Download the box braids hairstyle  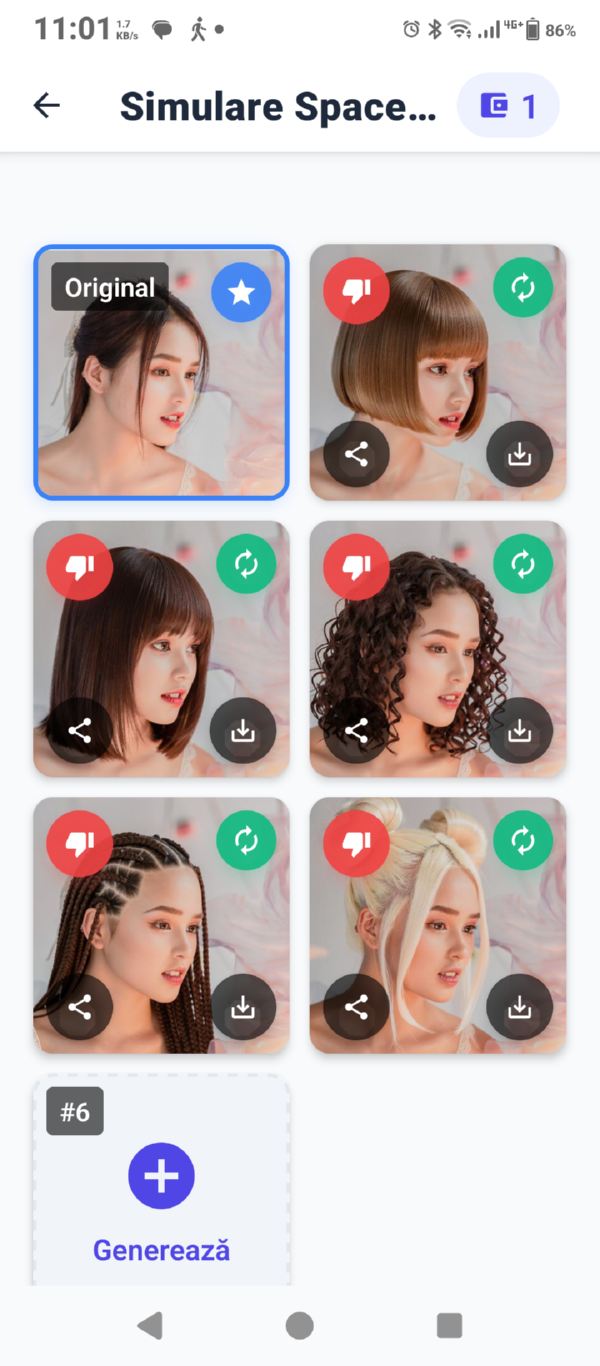pos(242,1007)
